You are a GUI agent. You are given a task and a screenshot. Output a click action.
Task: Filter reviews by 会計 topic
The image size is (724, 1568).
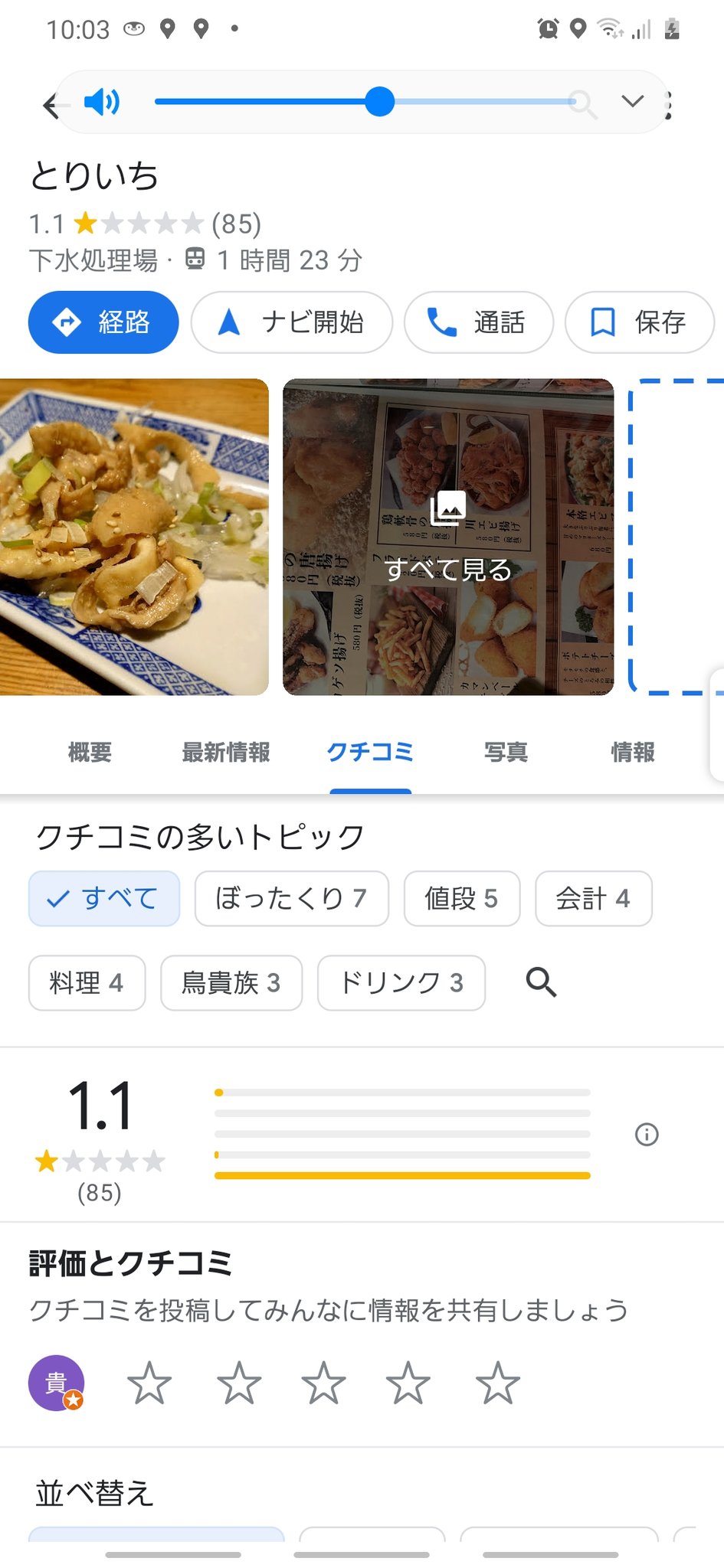pos(593,898)
